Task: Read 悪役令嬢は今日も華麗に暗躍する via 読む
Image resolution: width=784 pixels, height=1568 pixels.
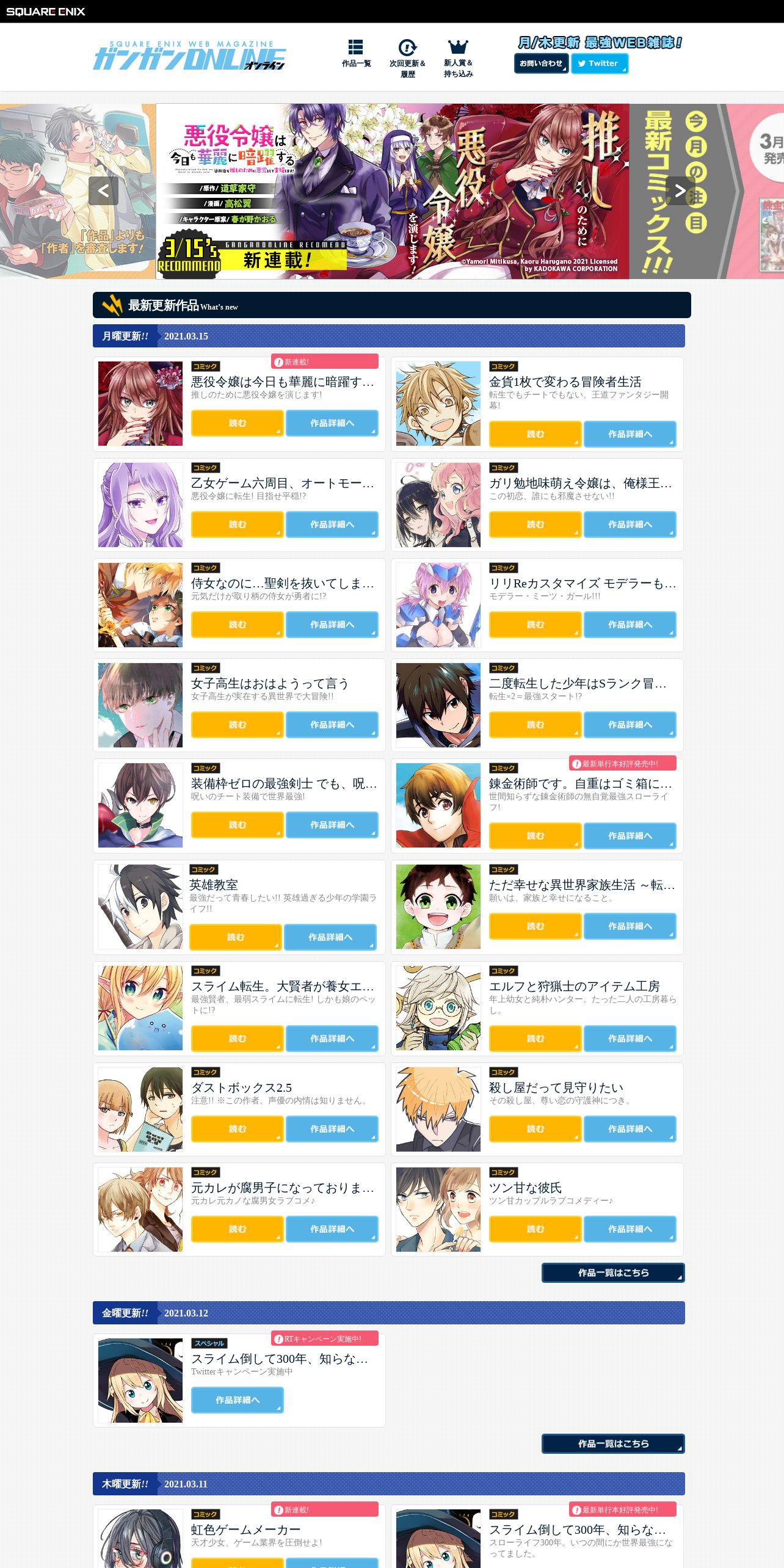Action: coord(237,423)
